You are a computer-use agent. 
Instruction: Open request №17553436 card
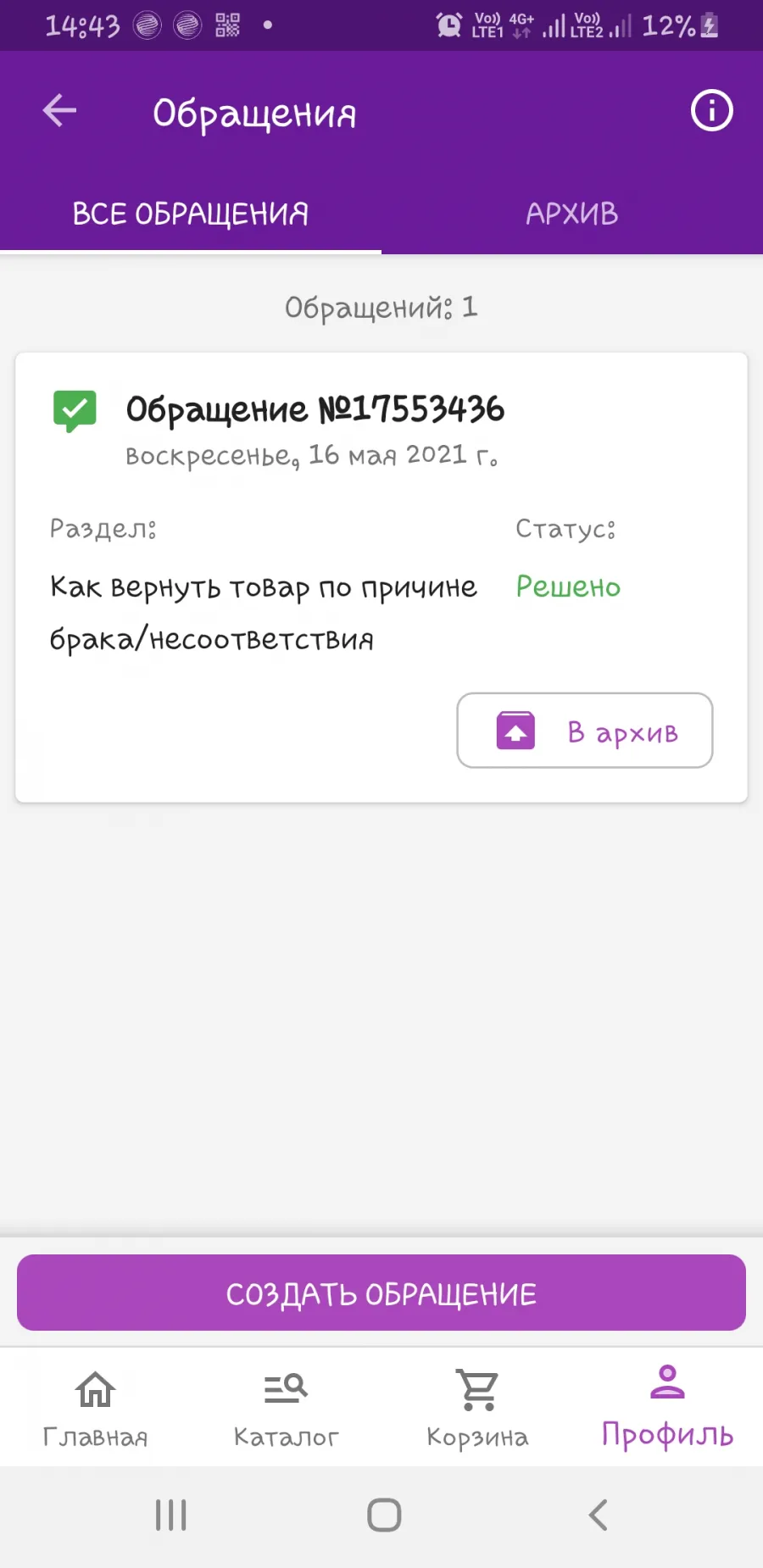tap(381, 577)
